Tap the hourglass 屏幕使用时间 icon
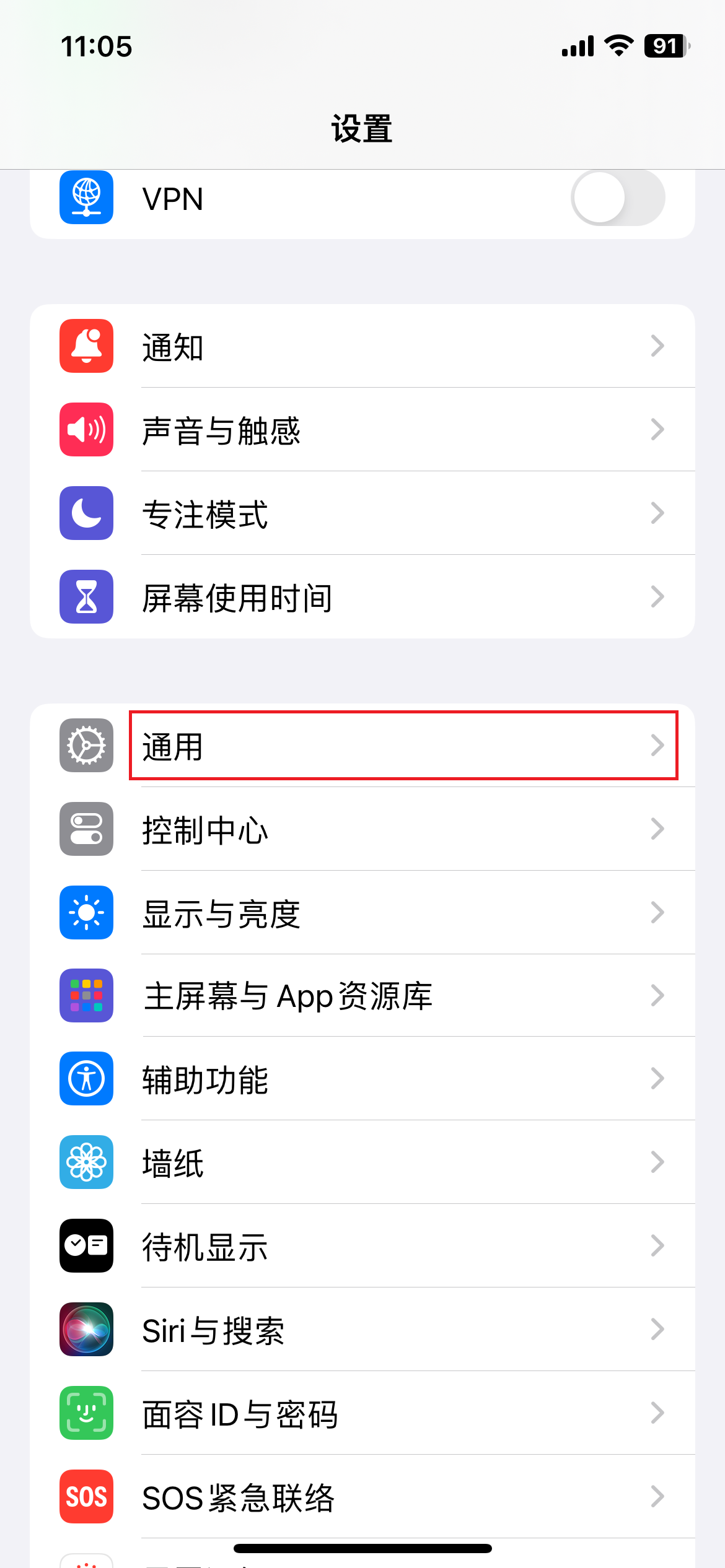This screenshot has height=1568, width=725. (86, 596)
